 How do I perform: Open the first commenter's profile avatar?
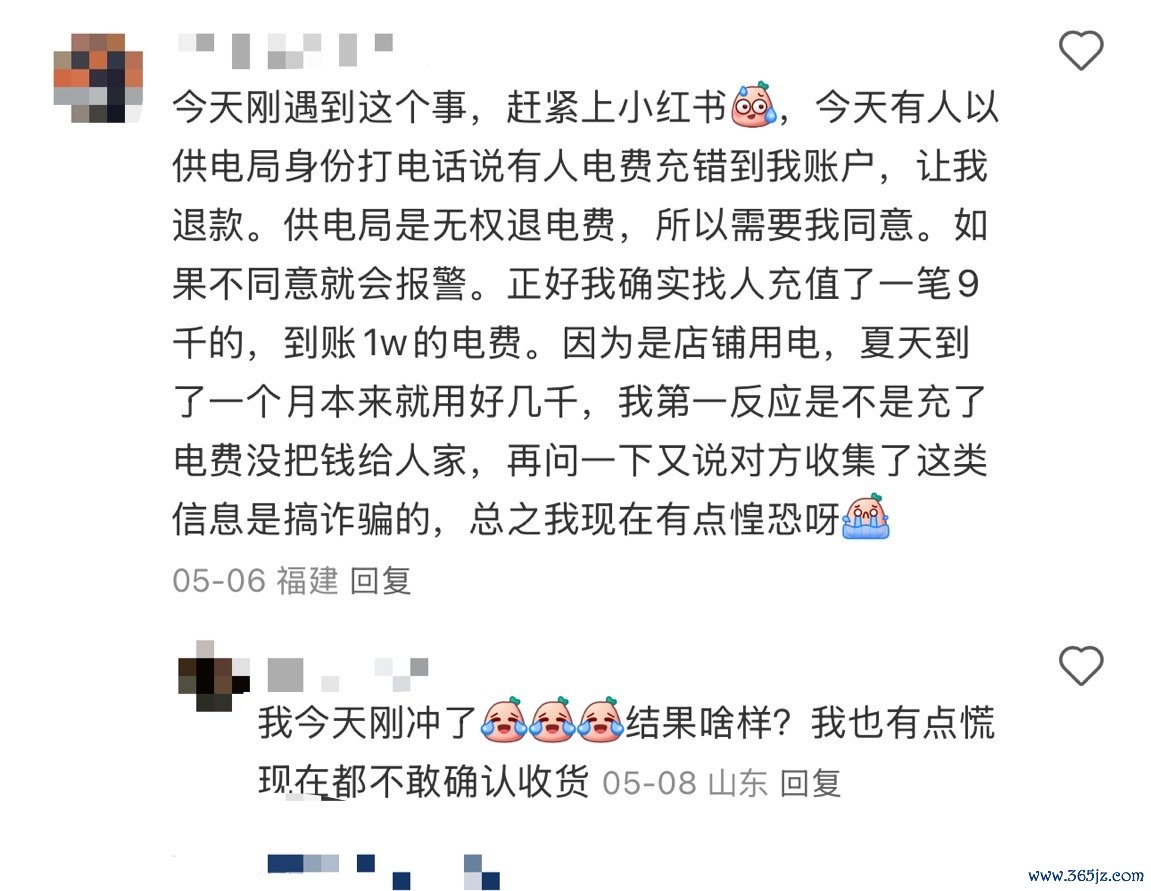(96, 78)
